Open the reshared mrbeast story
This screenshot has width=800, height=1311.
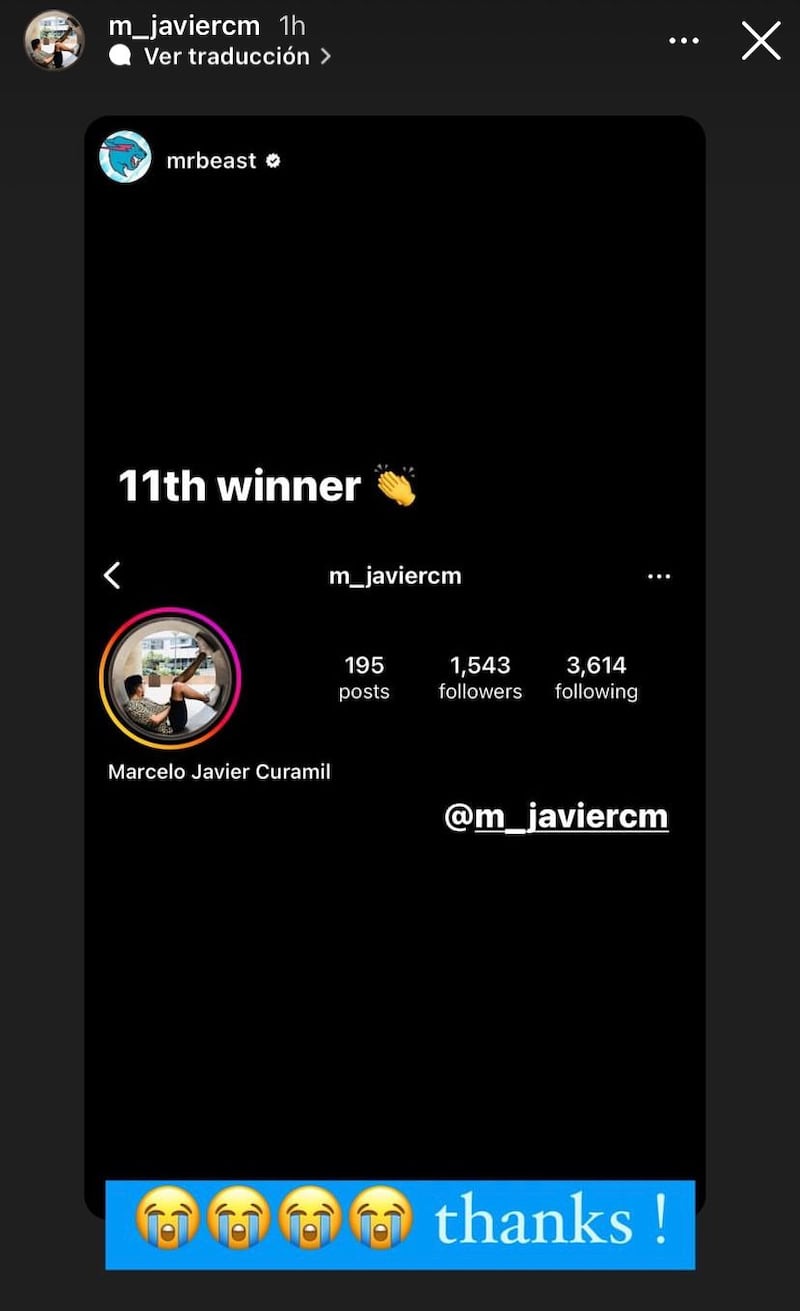pyautogui.click(x=211, y=160)
